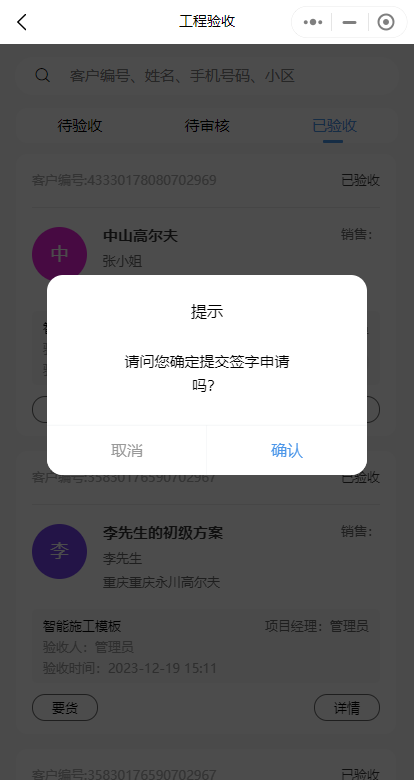Confirm the signature request with 确认
Screen dimensions: 414x780
tap(287, 451)
